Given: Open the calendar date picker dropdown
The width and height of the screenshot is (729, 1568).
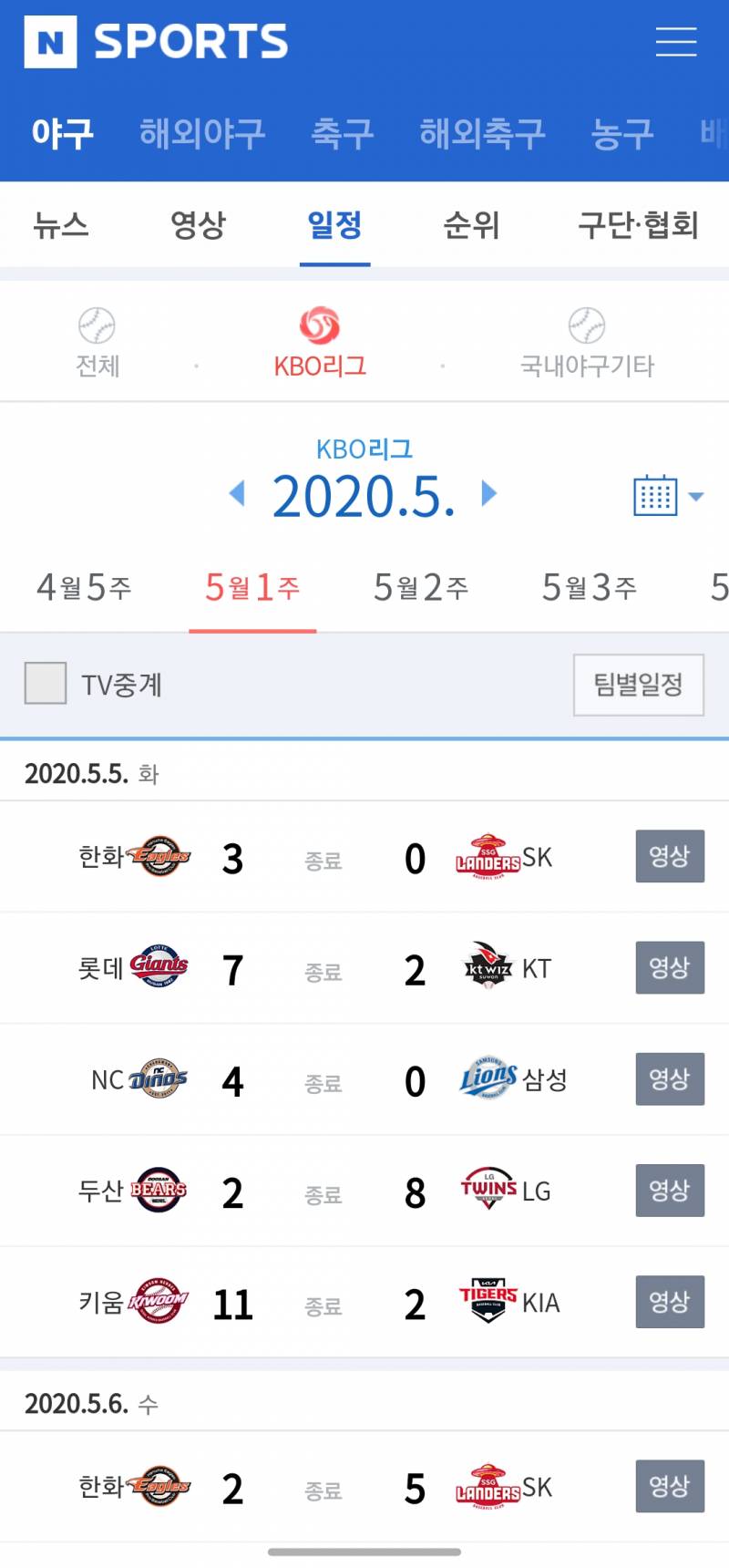Looking at the screenshot, I should coord(670,494).
